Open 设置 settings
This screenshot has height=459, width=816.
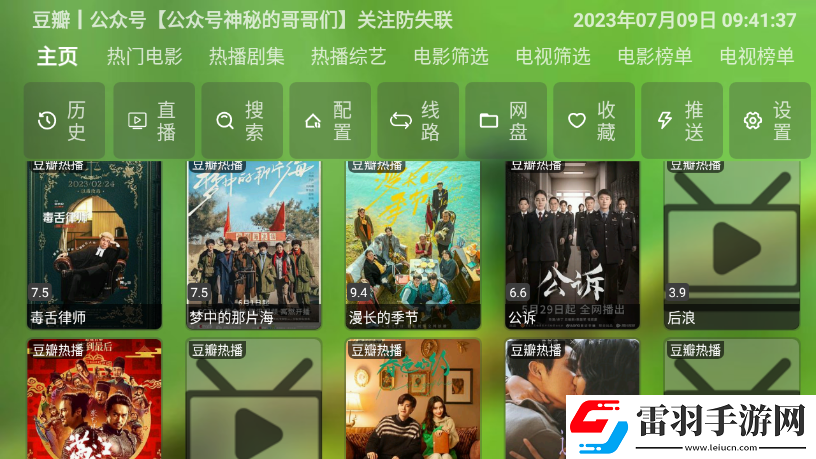pyautogui.click(x=770, y=120)
